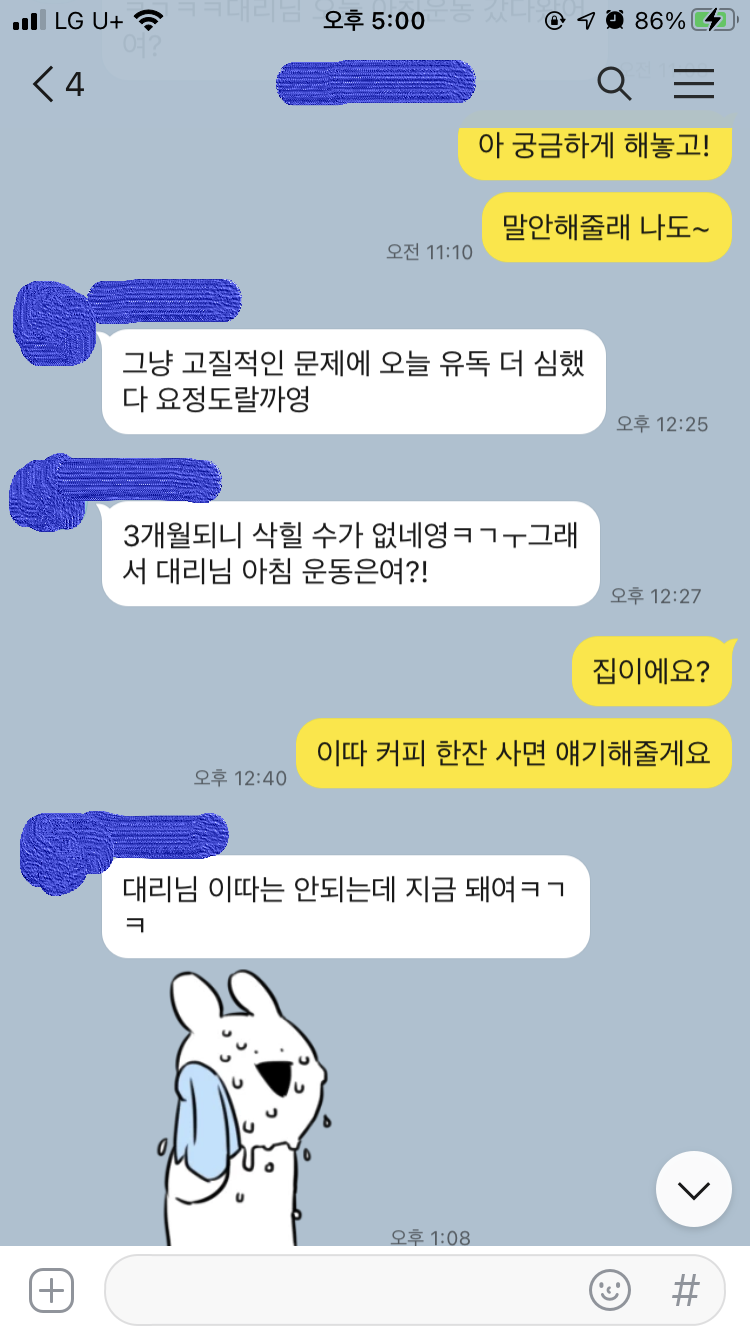Open the chat room hamburger menu

pos(693,84)
